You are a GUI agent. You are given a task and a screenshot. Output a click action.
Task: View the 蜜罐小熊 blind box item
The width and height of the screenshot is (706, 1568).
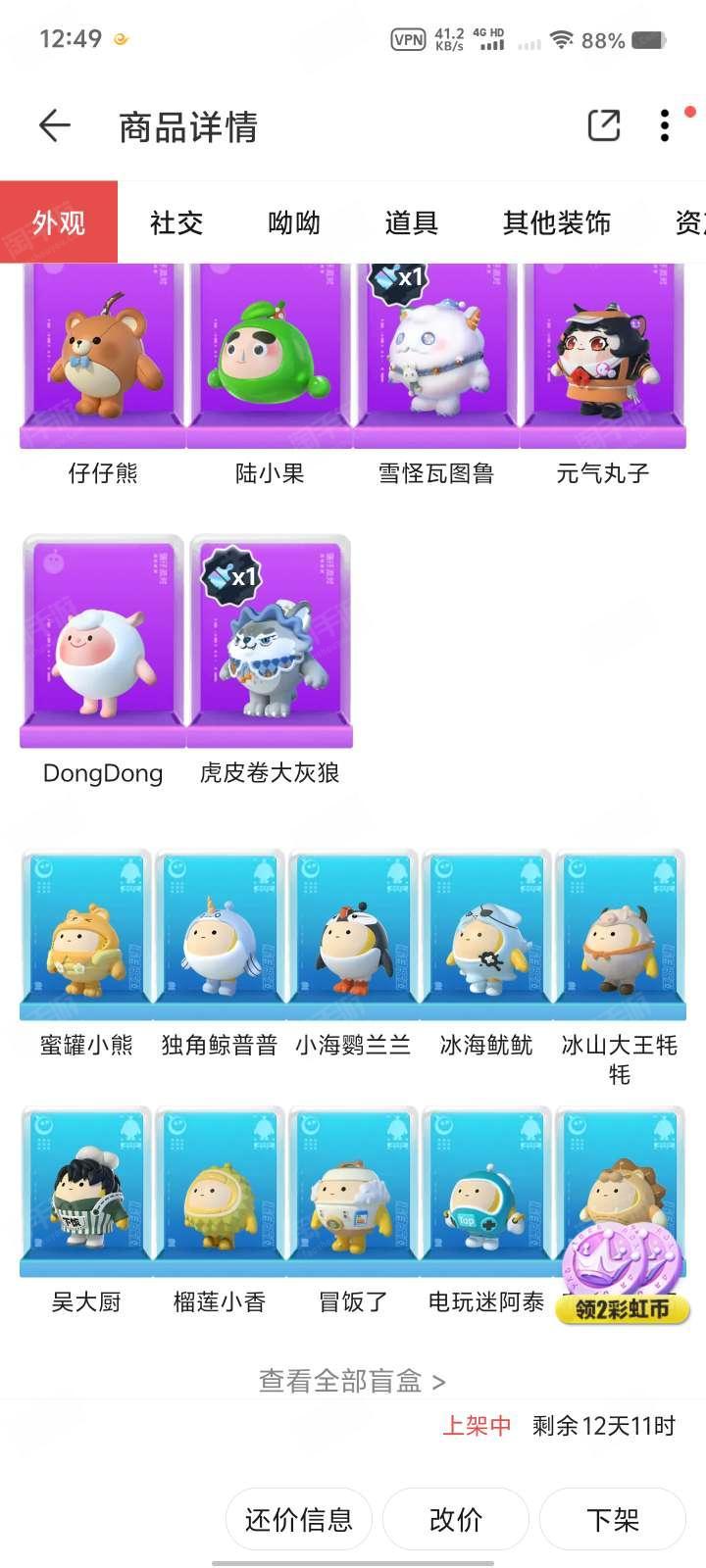point(86,931)
